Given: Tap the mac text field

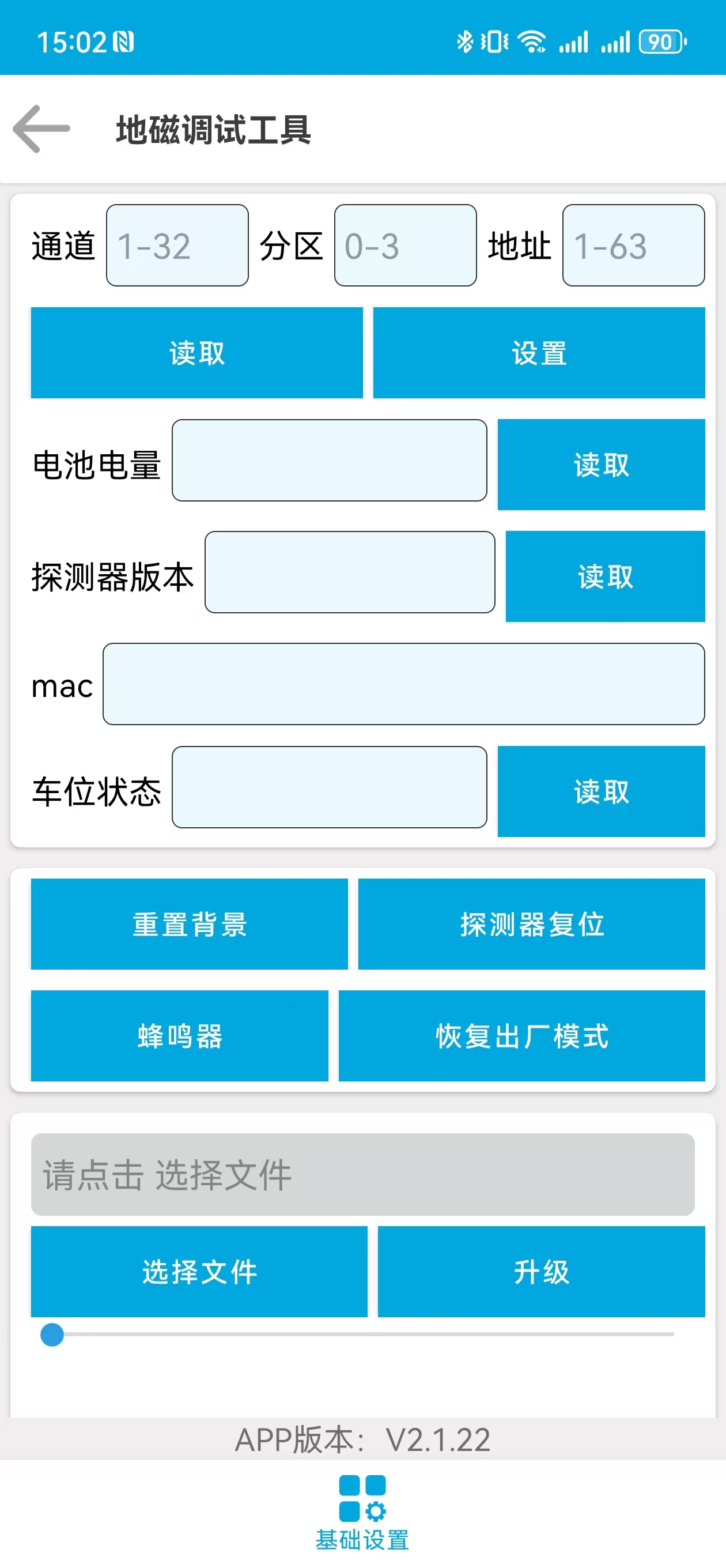Looking at the screenshot, I should tap(403, 684).
